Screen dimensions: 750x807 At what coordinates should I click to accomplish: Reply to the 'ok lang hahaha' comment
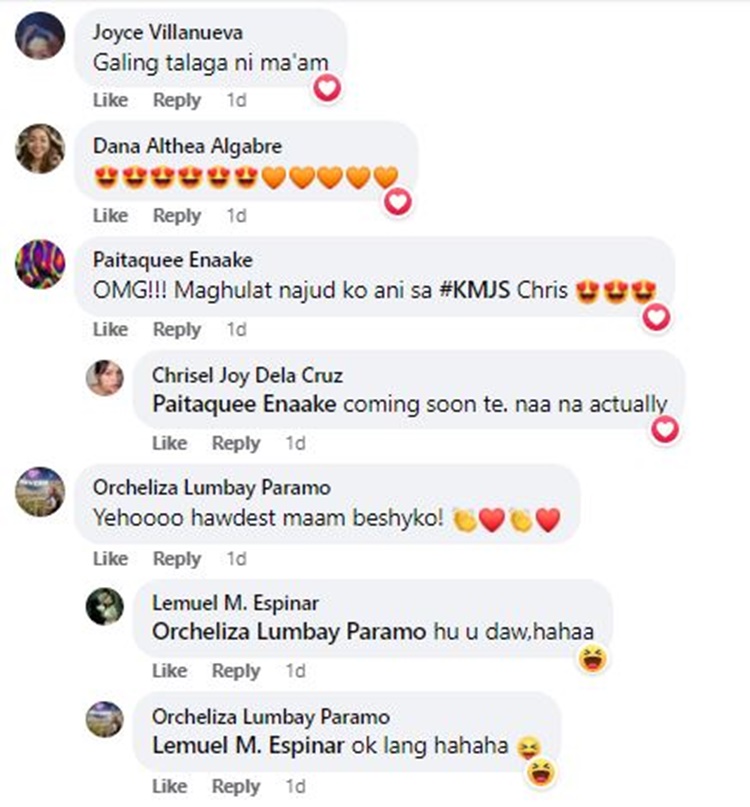point(236,787)
